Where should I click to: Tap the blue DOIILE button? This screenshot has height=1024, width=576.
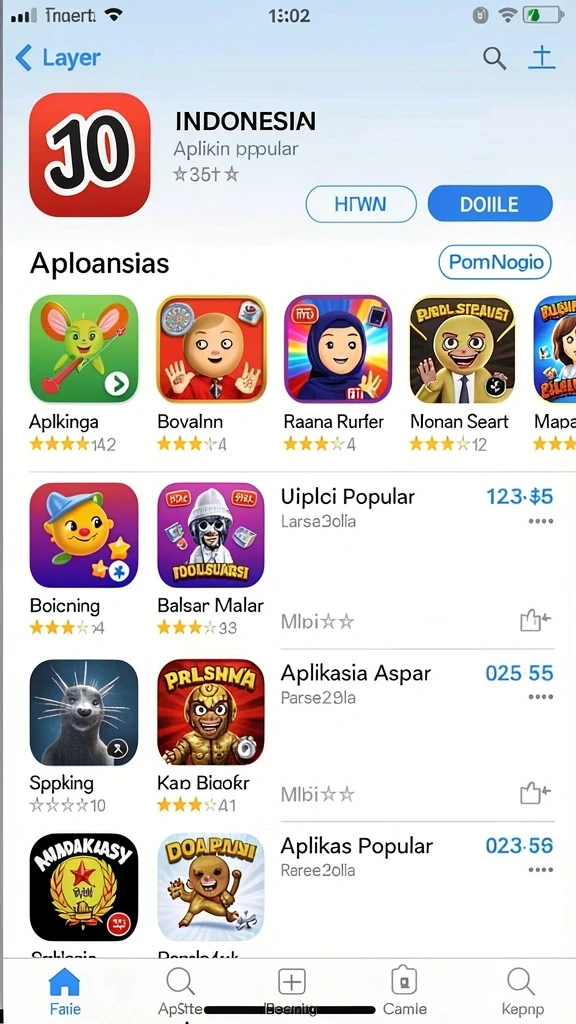point(490,204)
